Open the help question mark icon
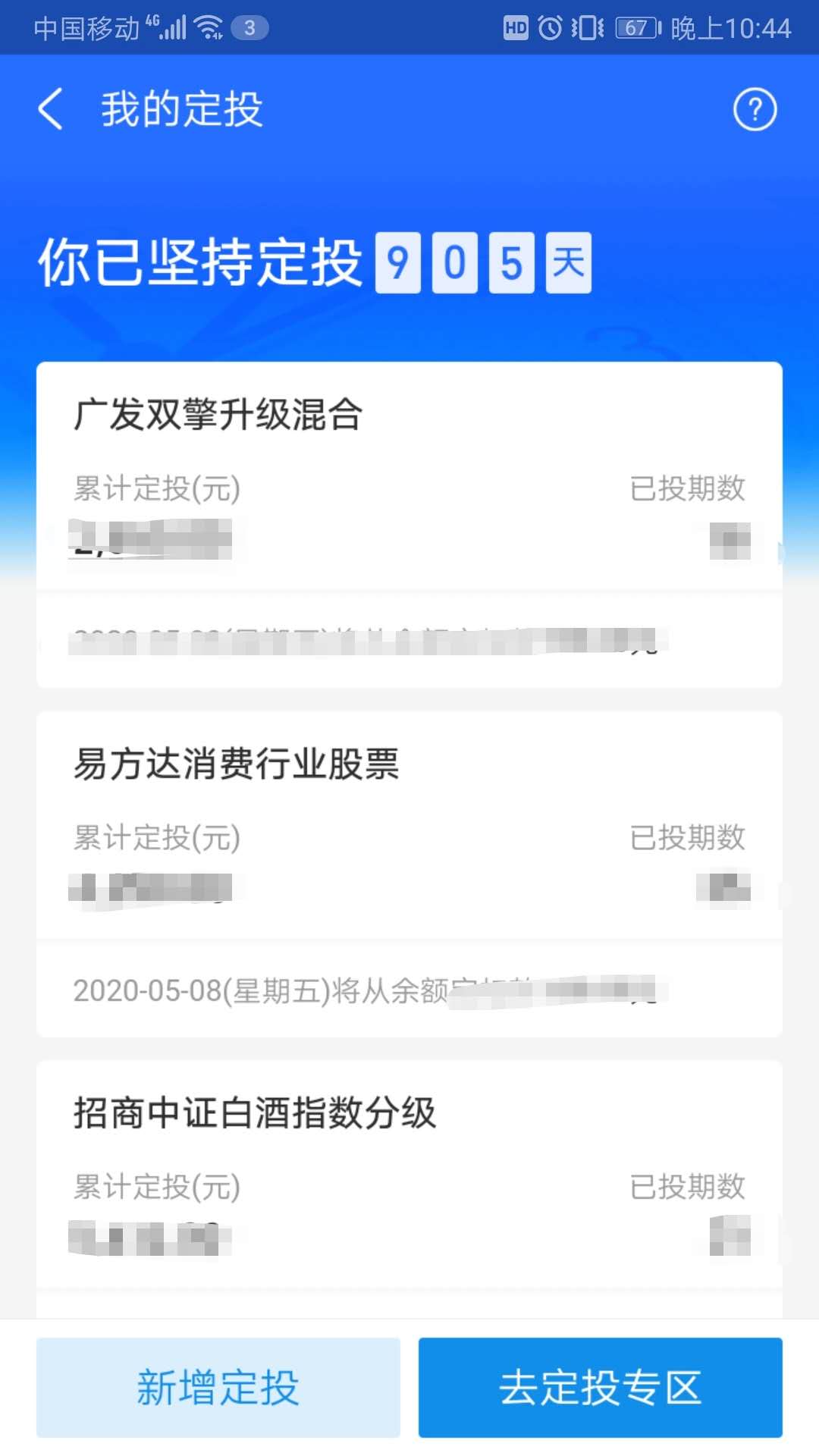This screenshot has height=1456, width=819. point(755,108)
